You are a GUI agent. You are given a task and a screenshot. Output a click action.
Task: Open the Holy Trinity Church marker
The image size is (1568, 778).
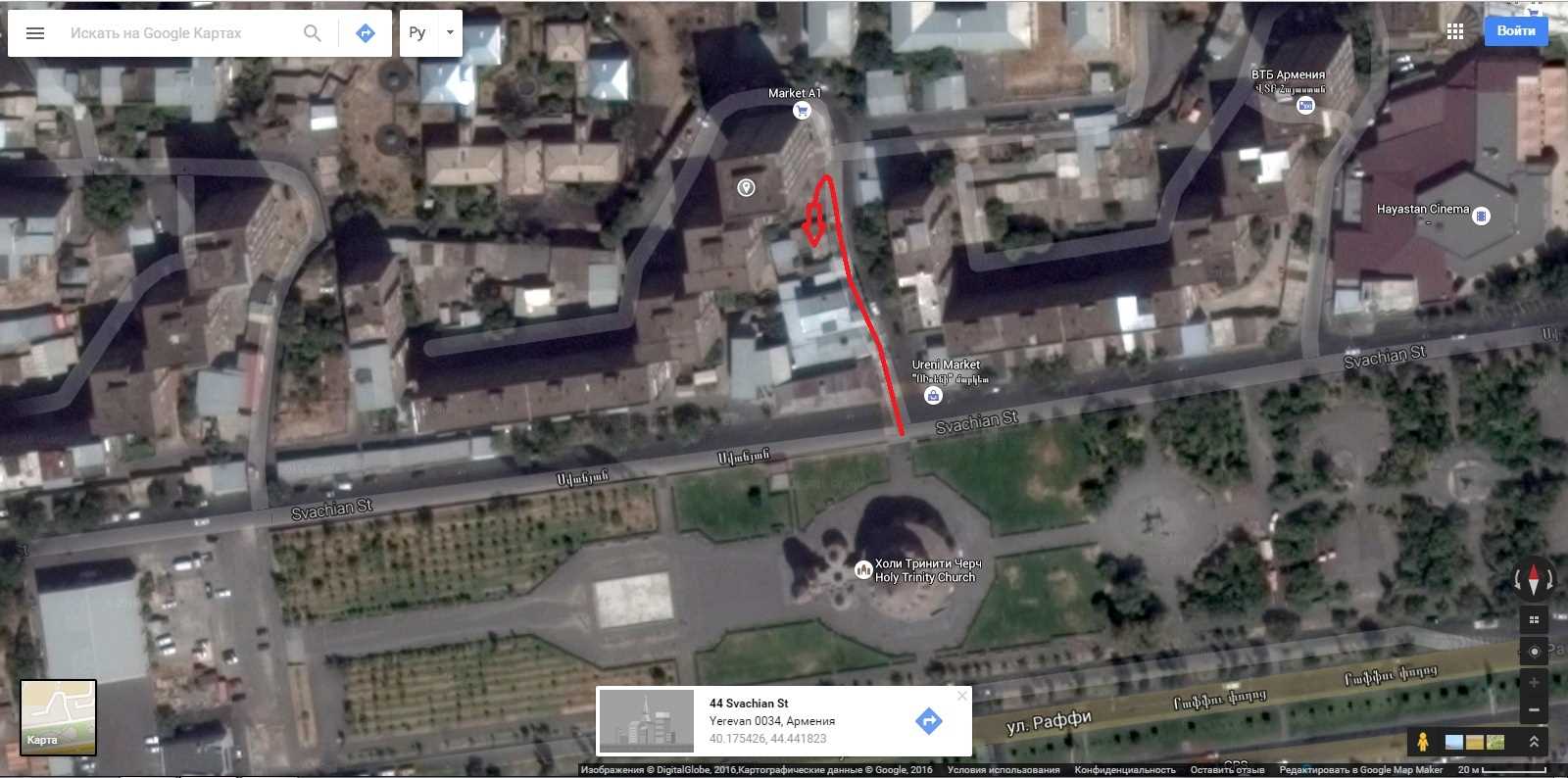tap(863, 569)
